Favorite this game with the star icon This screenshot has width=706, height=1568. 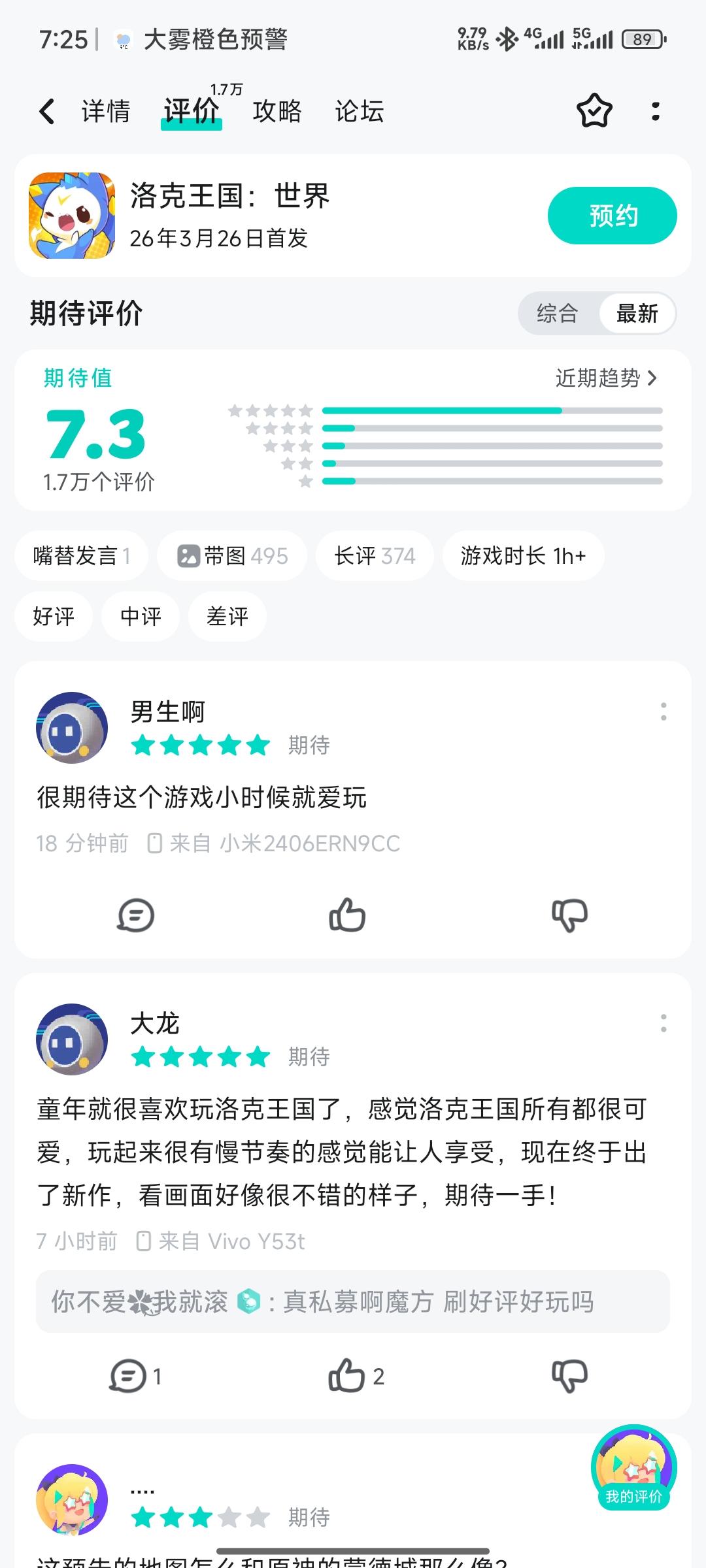(594, 111)
